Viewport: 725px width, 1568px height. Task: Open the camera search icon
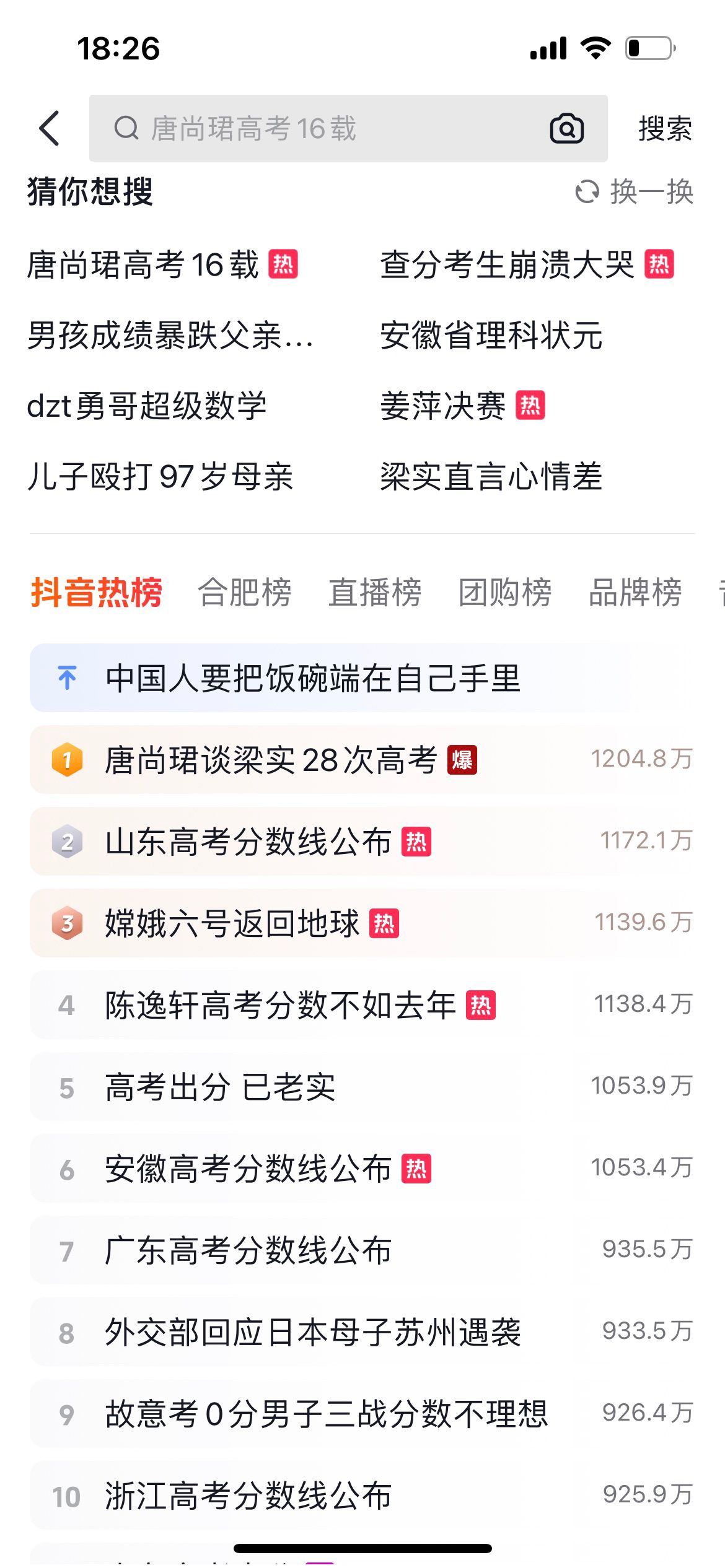(566, 128)
